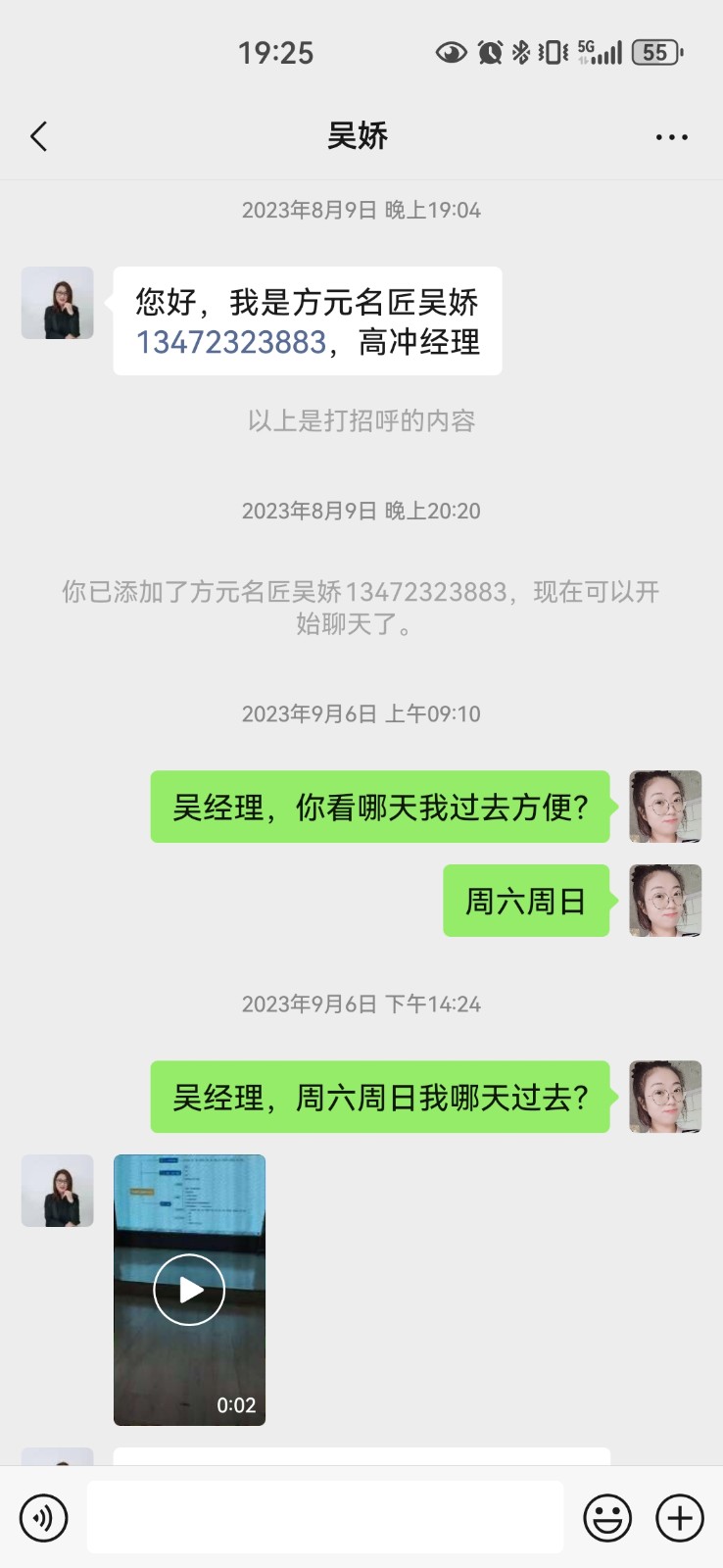The width and height of the screenshot is (723, 1568).
Task: Switch to voice message input
Action: (43, 1518)
